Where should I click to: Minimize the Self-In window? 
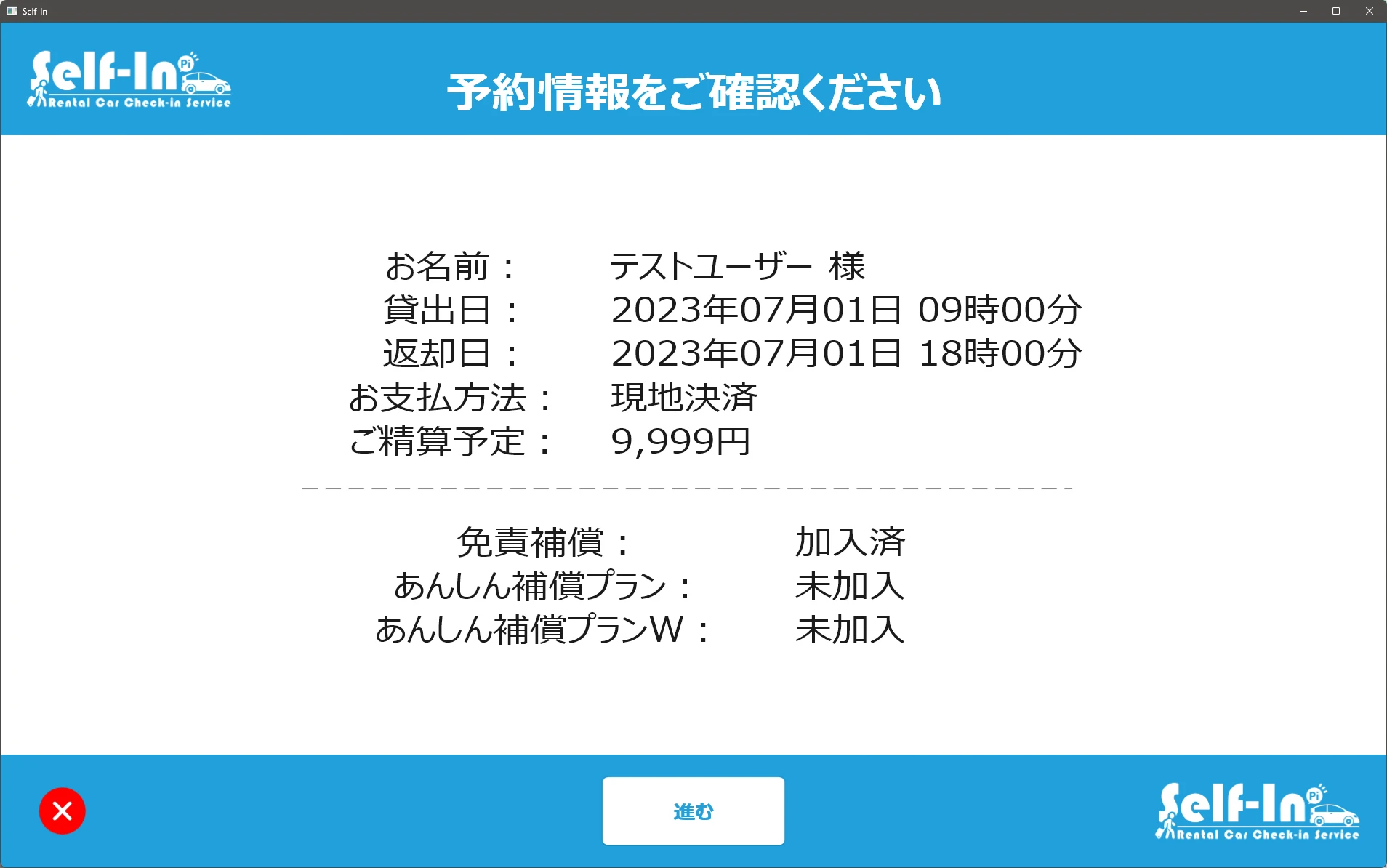[x=1303, y=11]
